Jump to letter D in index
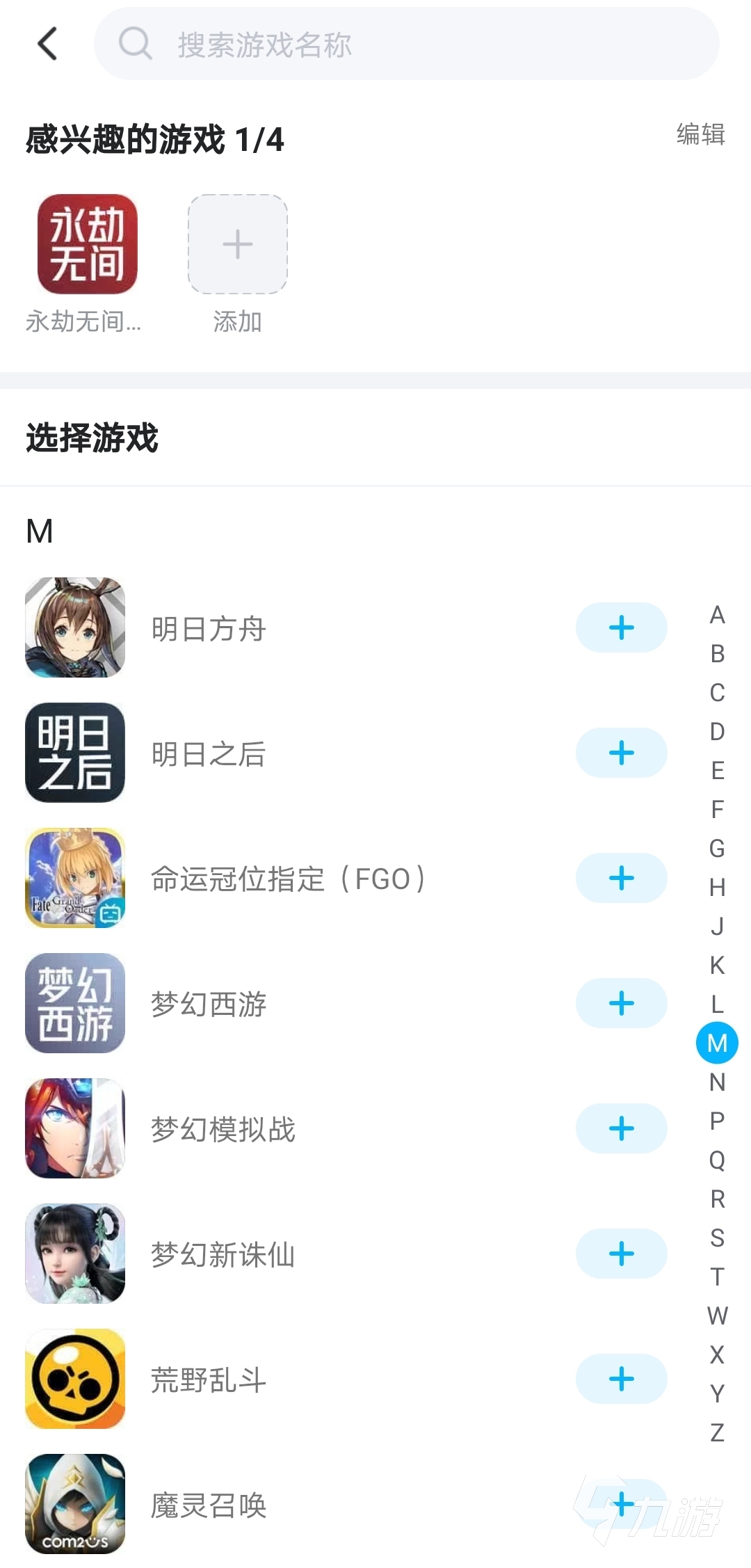Viewport: 751px width, 1568px height. pyautogui.click(x=717, y=732)
